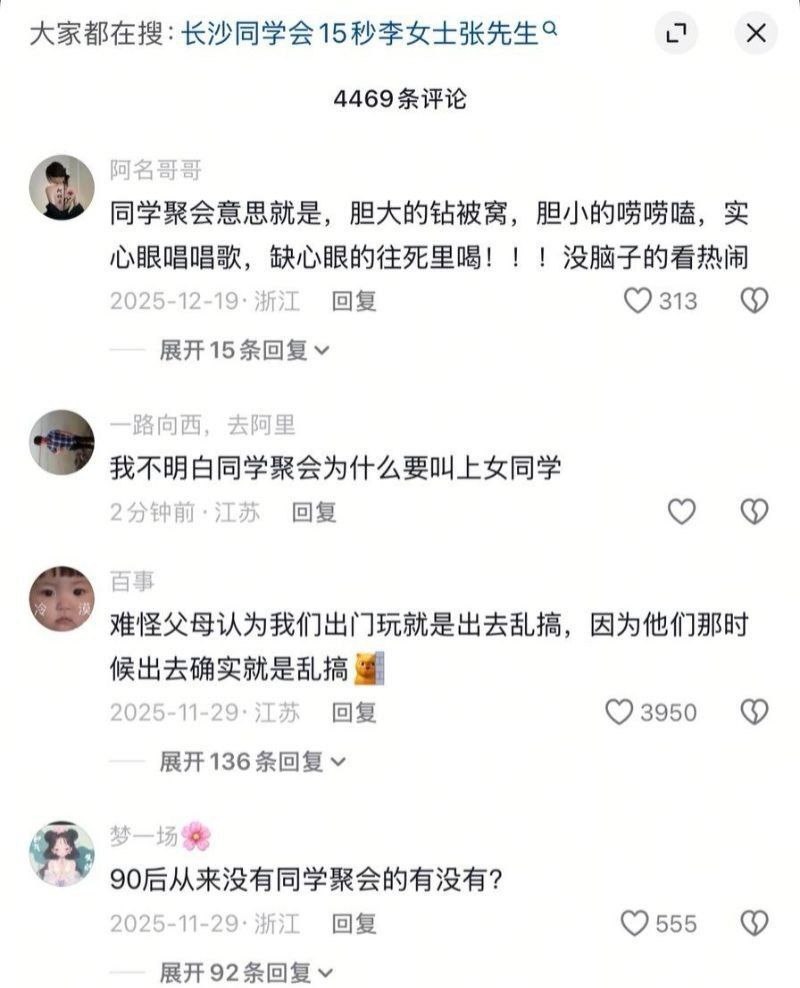Like 梦一场's comment with 555 likes

(635, 922)
